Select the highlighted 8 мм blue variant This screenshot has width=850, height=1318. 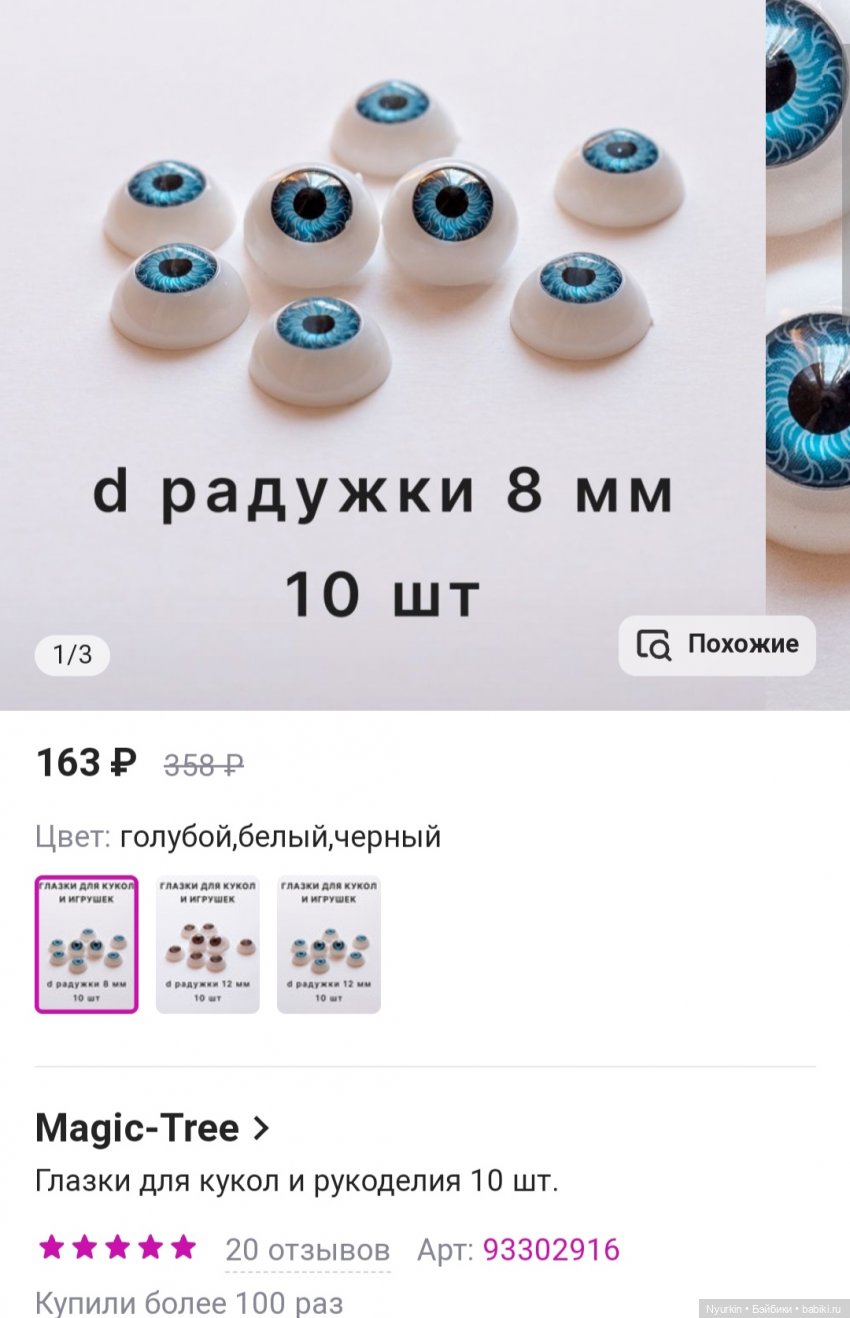pyautogui.click(x=86, y=944)
